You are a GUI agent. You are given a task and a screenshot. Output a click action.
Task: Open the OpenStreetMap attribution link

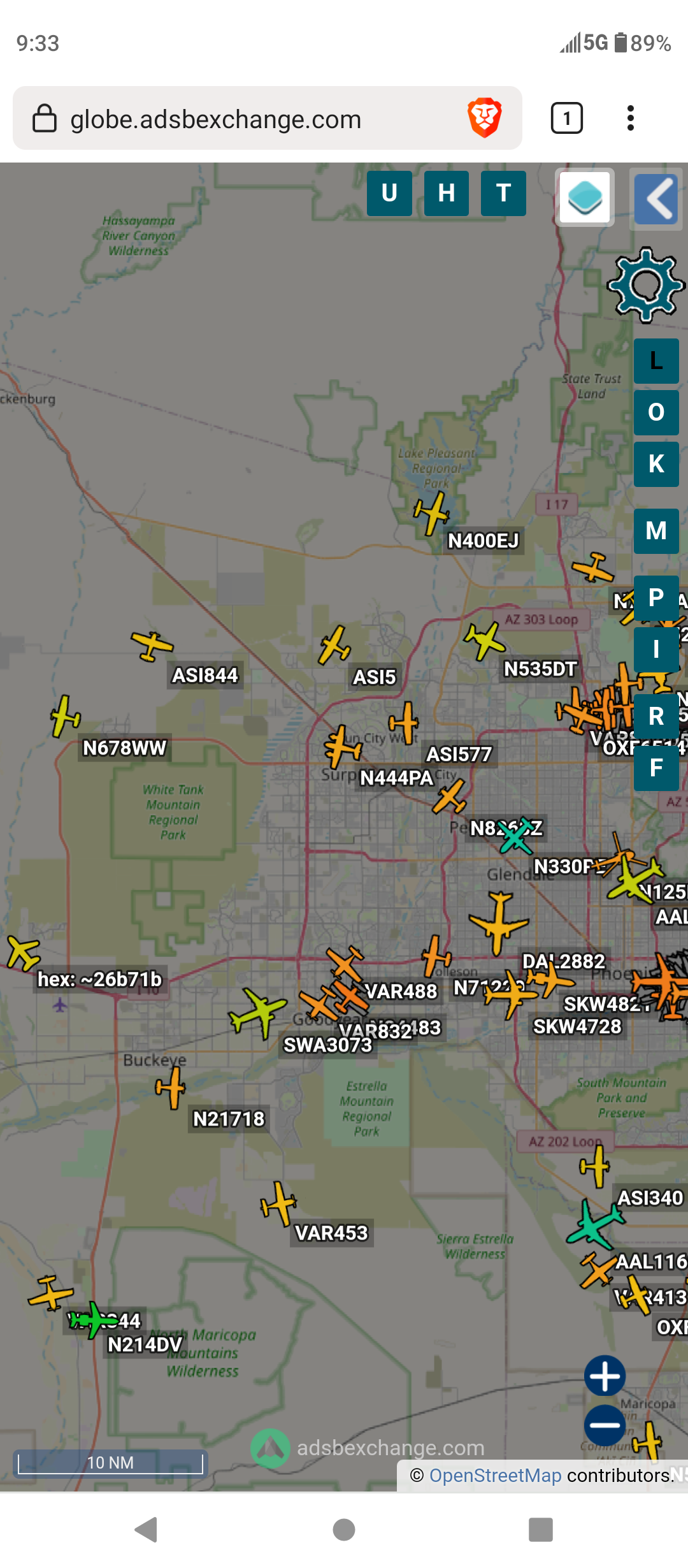coord(495,1476)
